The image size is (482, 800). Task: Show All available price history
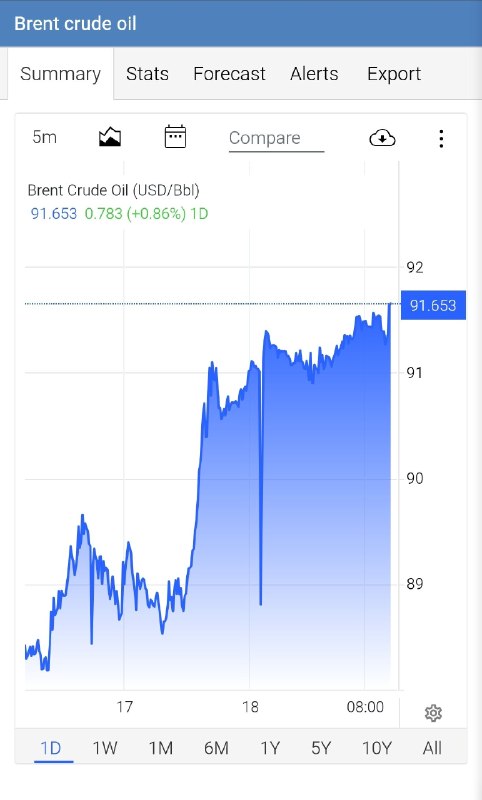(432, 748)
